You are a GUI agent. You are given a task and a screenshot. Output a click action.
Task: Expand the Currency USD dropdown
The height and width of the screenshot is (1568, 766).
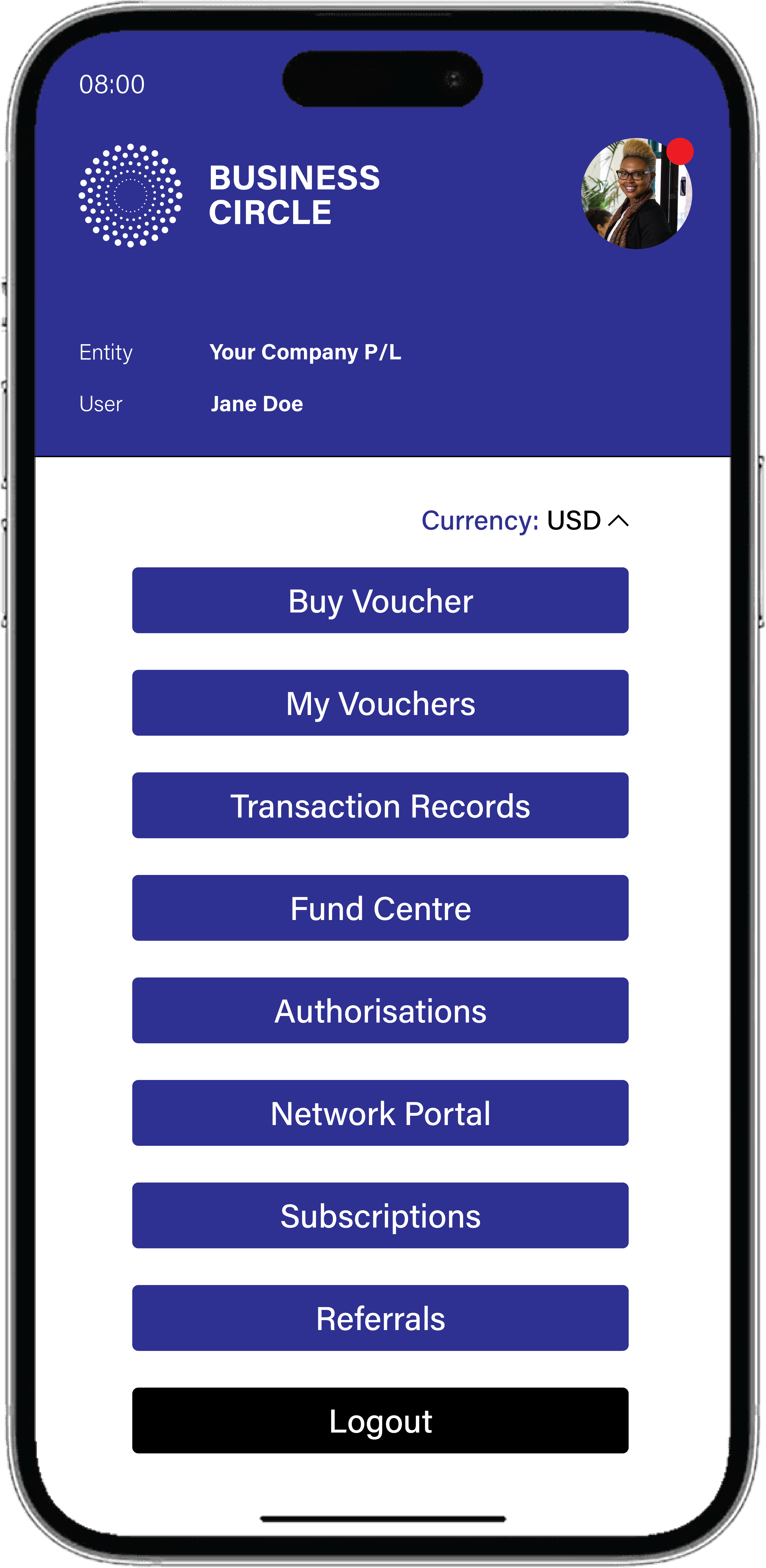point(525,521)
